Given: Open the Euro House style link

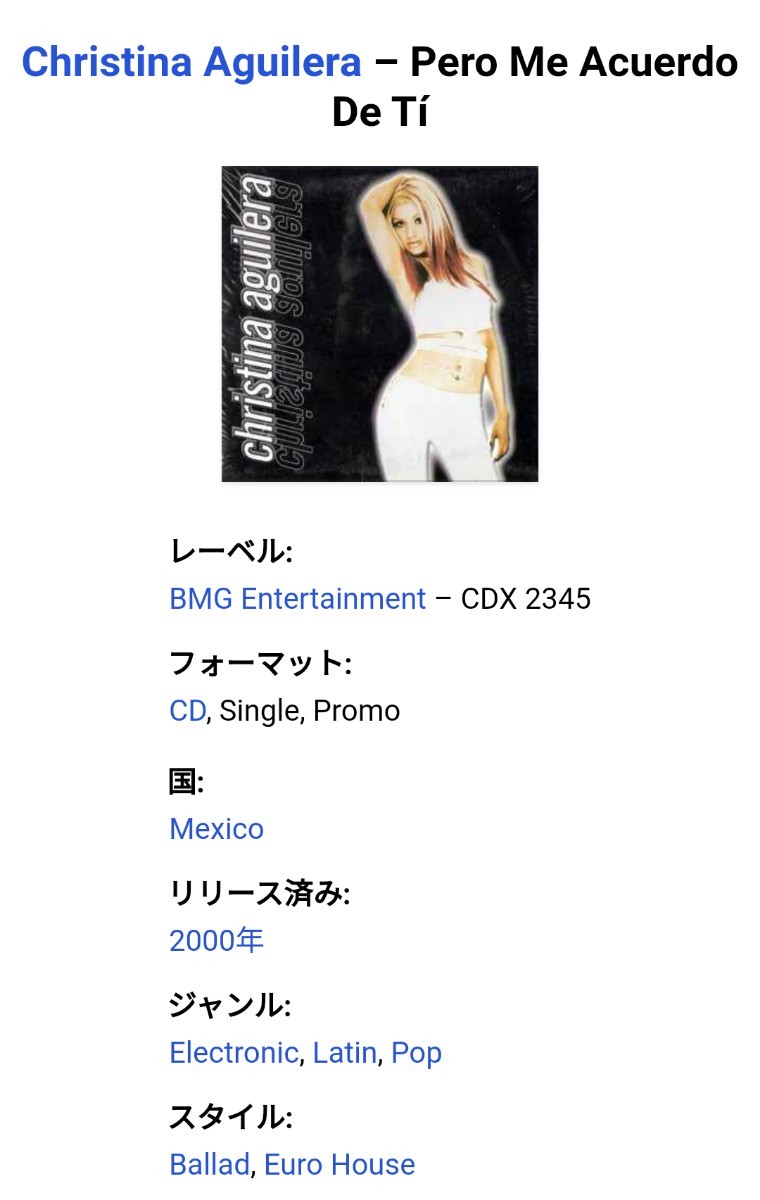Looking at the screenshot, I should tap(339, 1165).
